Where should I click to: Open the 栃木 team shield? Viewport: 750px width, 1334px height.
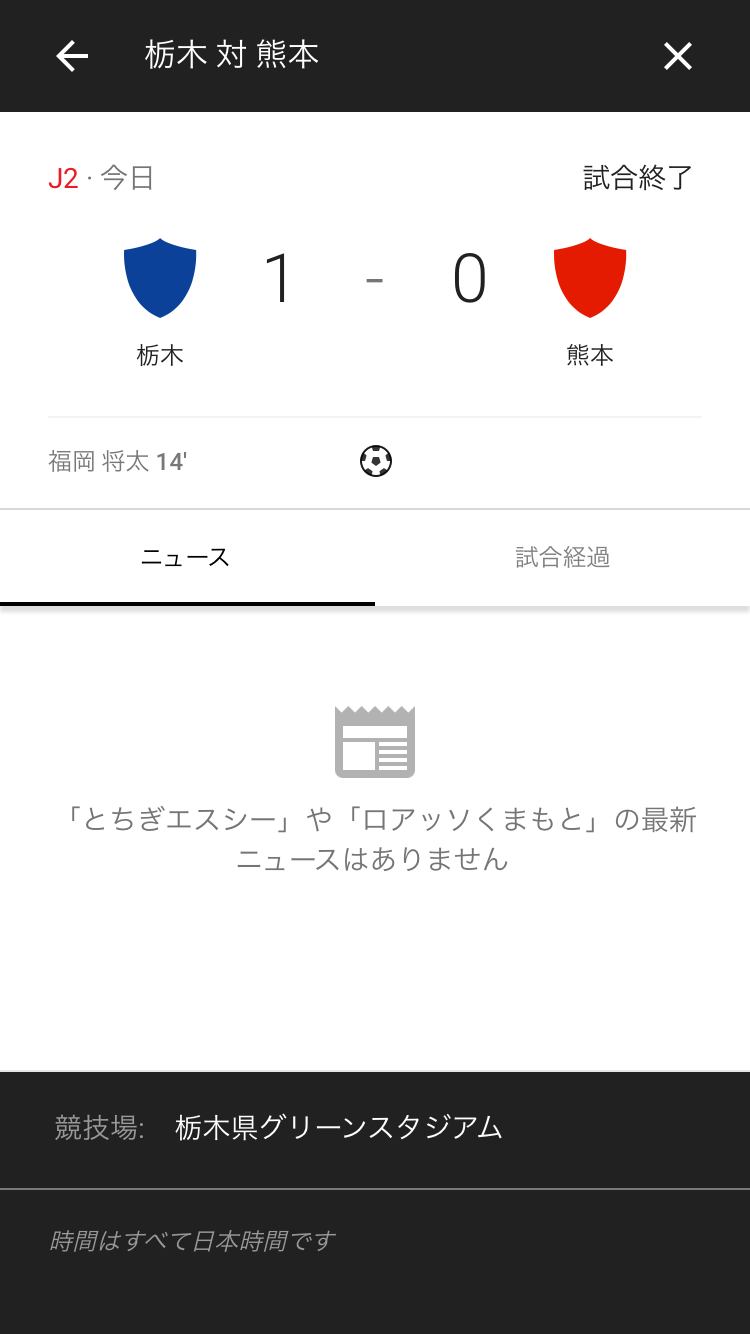[160, 278]
